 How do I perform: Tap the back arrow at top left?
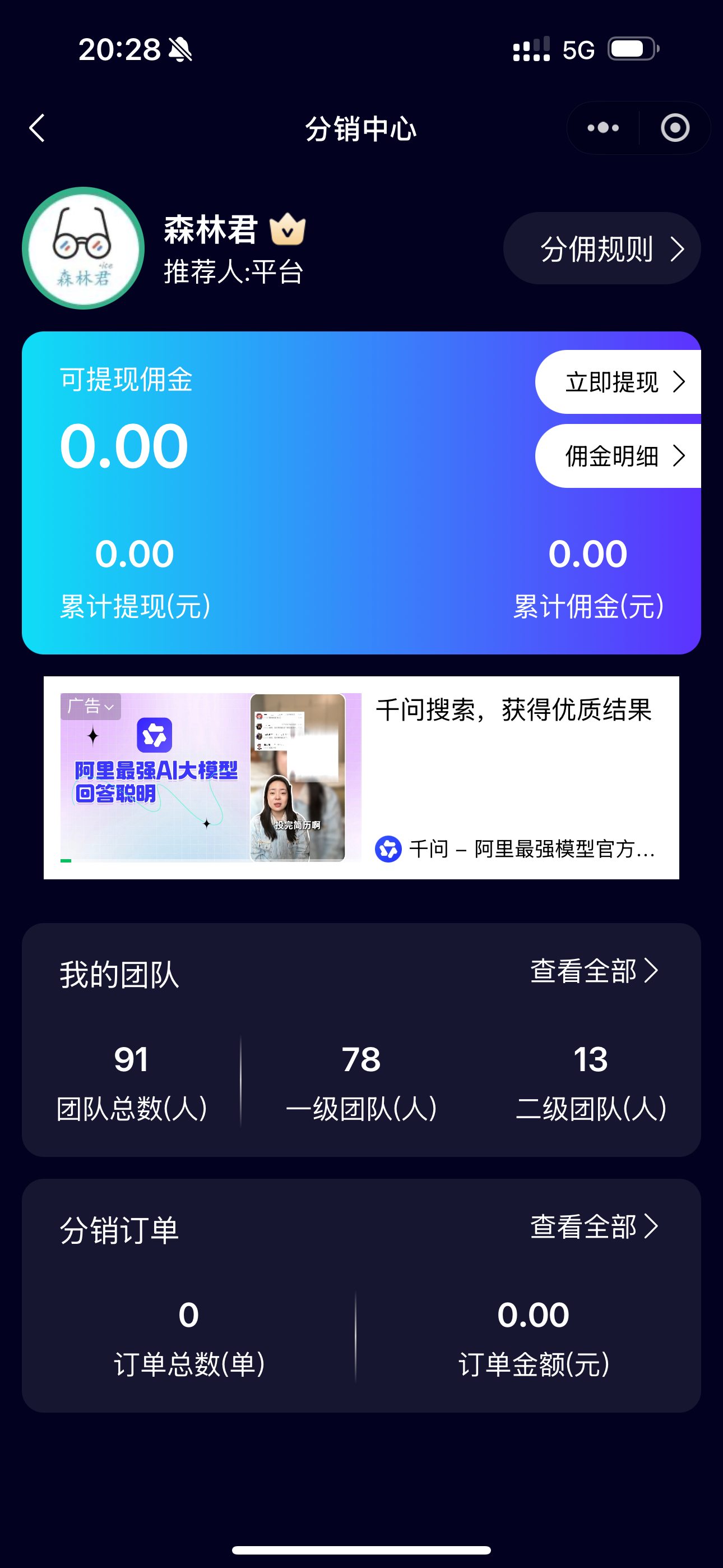point(38,127)
